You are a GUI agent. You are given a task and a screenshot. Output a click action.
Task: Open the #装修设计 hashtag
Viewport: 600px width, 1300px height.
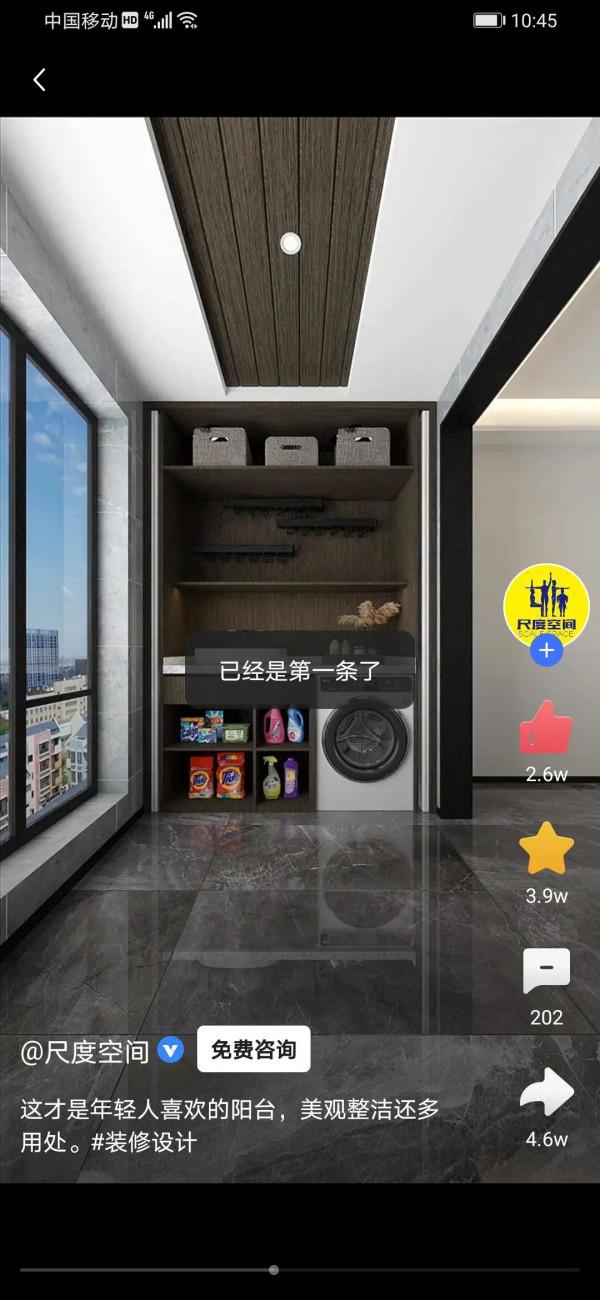coord(144,1142)
